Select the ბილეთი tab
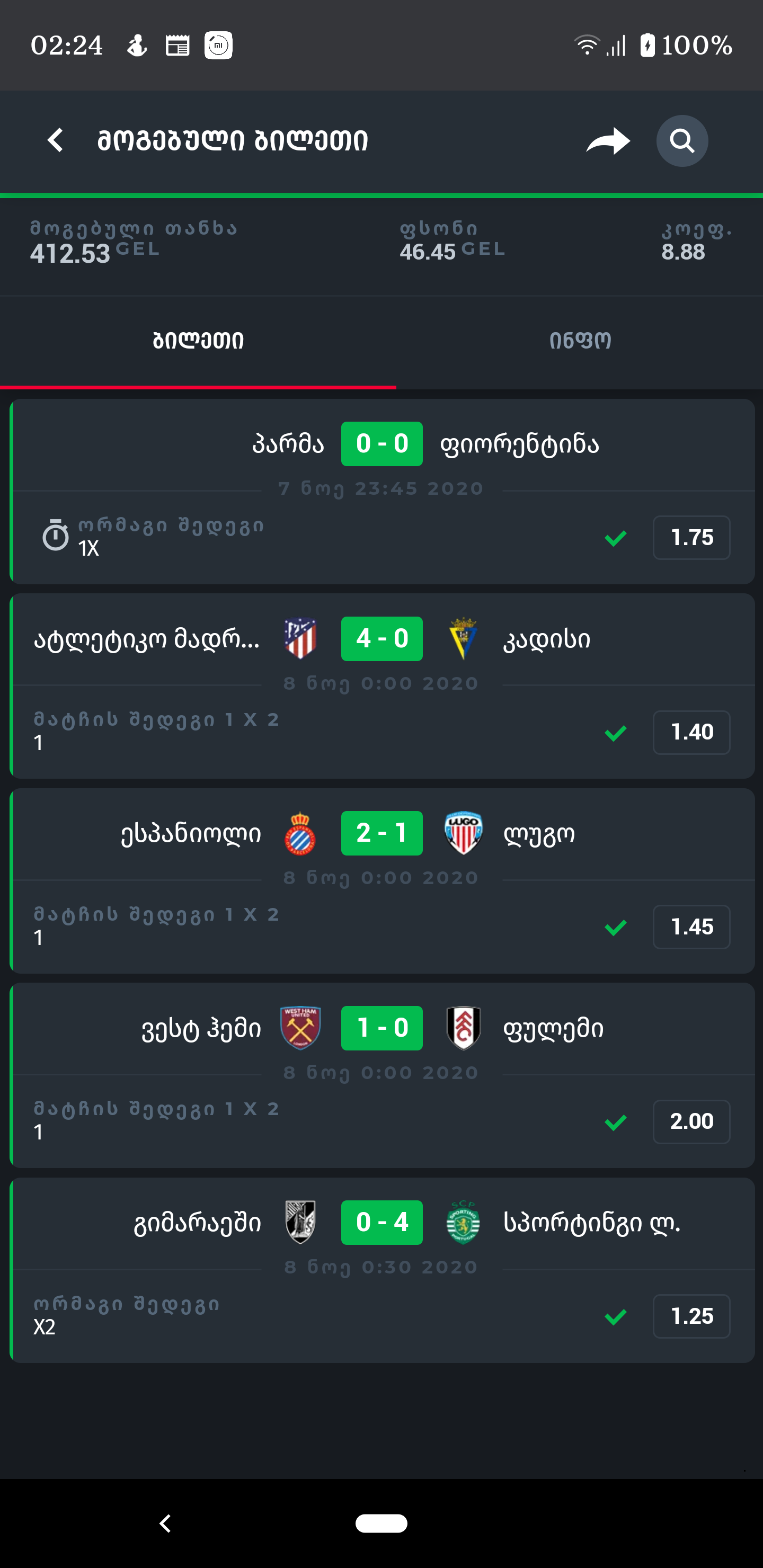This screenshot has height=1568, width=763. coord(198,341)
